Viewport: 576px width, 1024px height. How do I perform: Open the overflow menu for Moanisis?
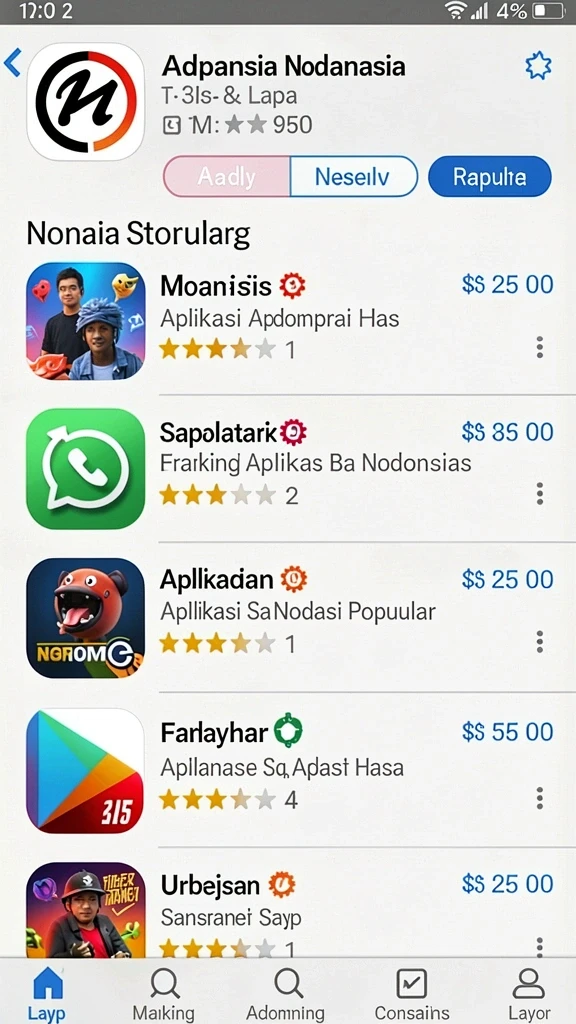tap(539, 347)
